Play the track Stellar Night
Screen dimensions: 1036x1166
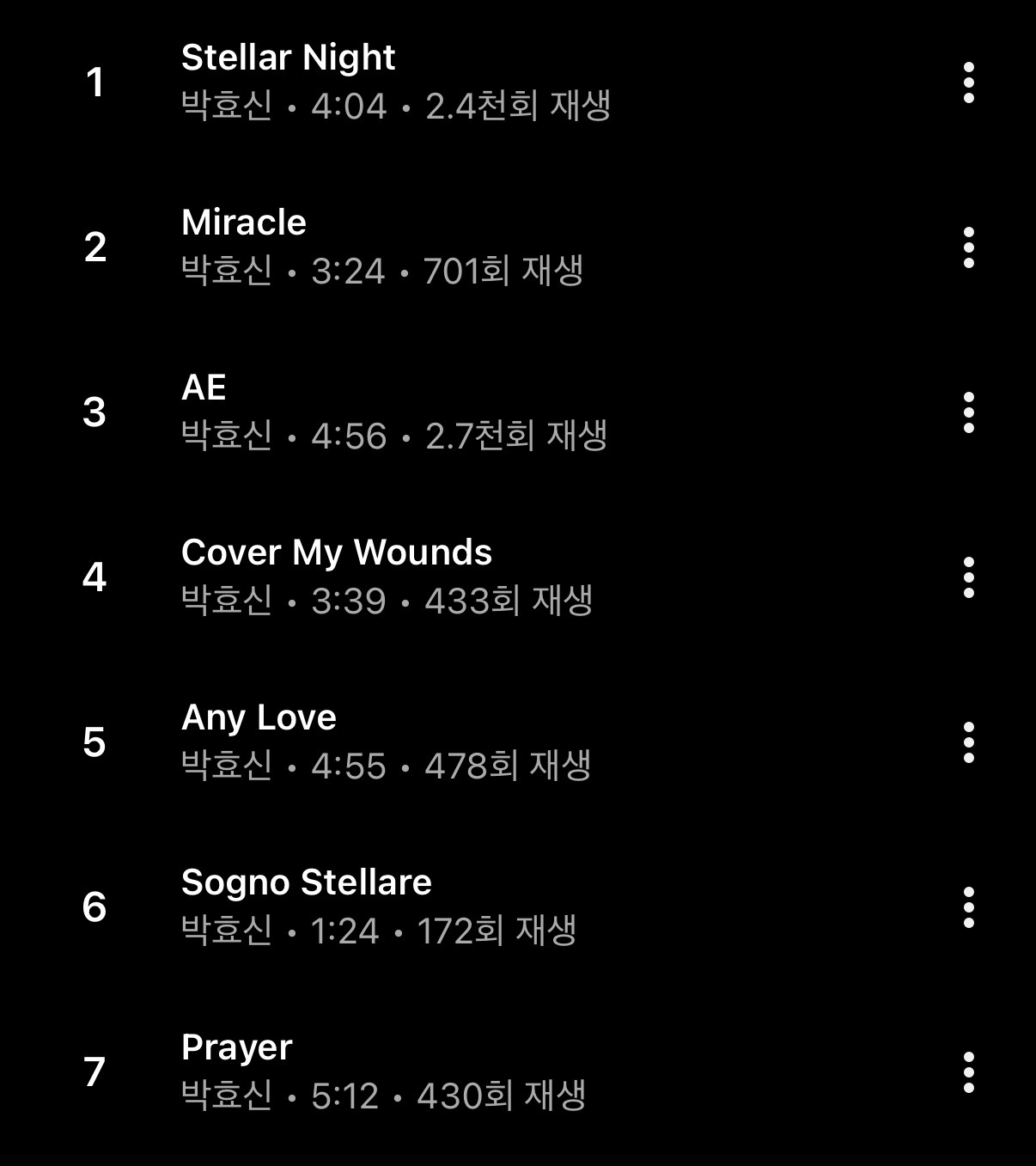[x=288, y=58]
